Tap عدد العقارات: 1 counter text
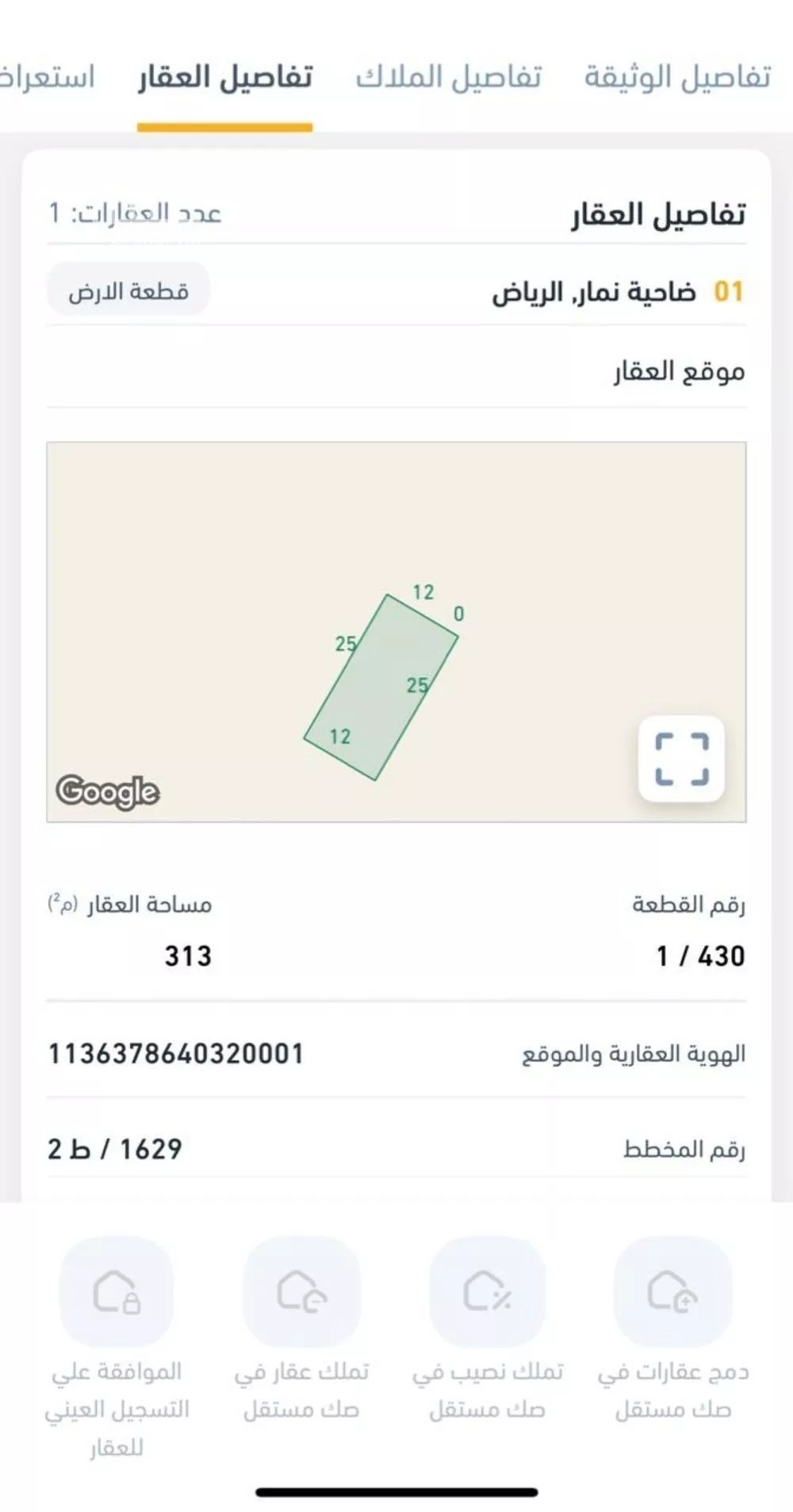The image size is (793, 1512). tap(133, 212)
